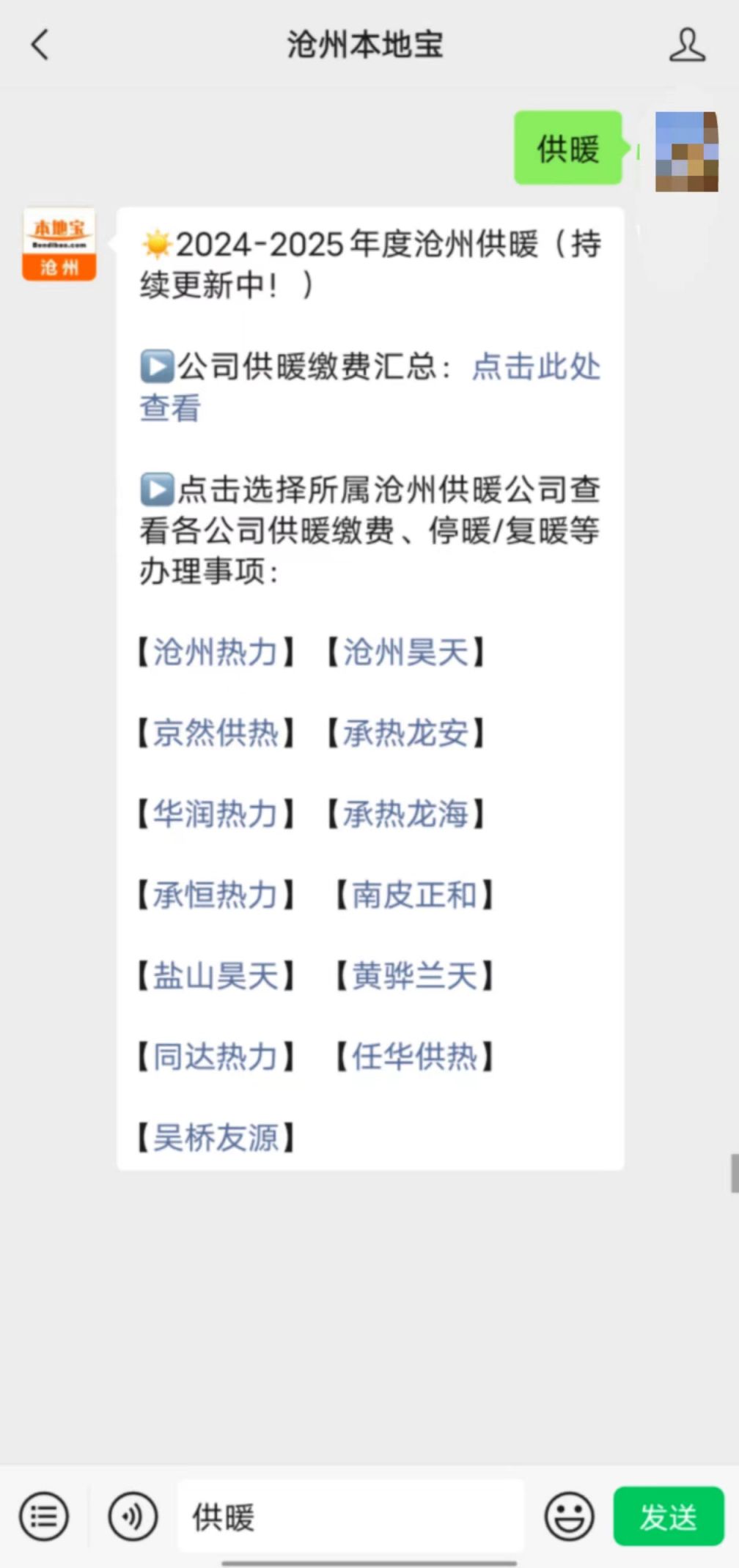Open the 承热龙海 link
739x1568 pixels.
pos(405,813)
